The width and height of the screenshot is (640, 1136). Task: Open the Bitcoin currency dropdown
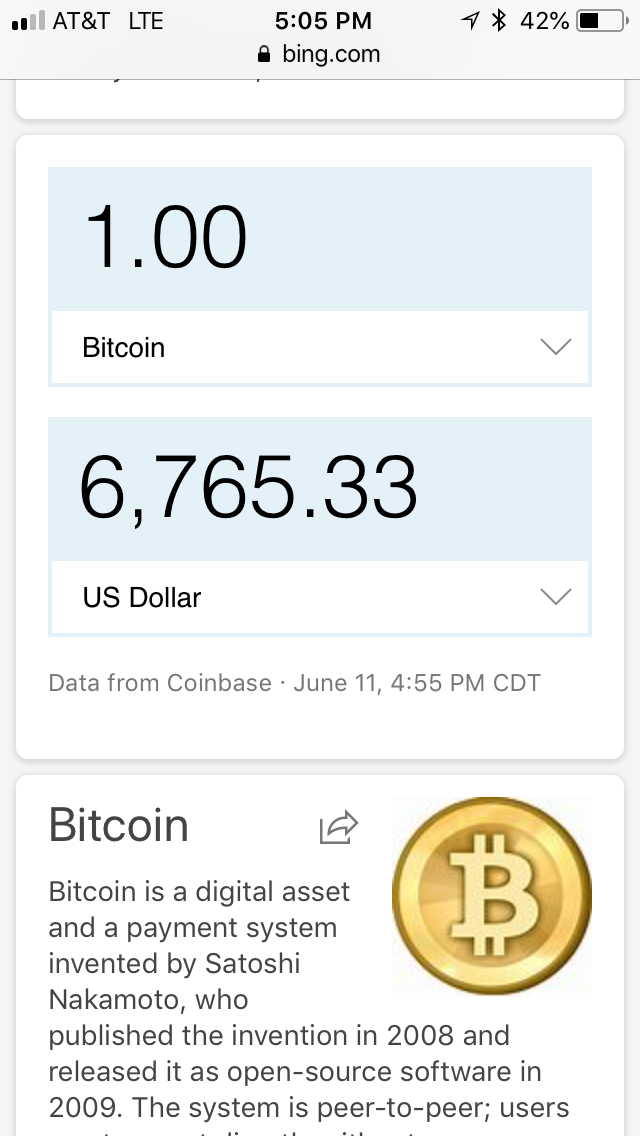click(x=320, y=347)
